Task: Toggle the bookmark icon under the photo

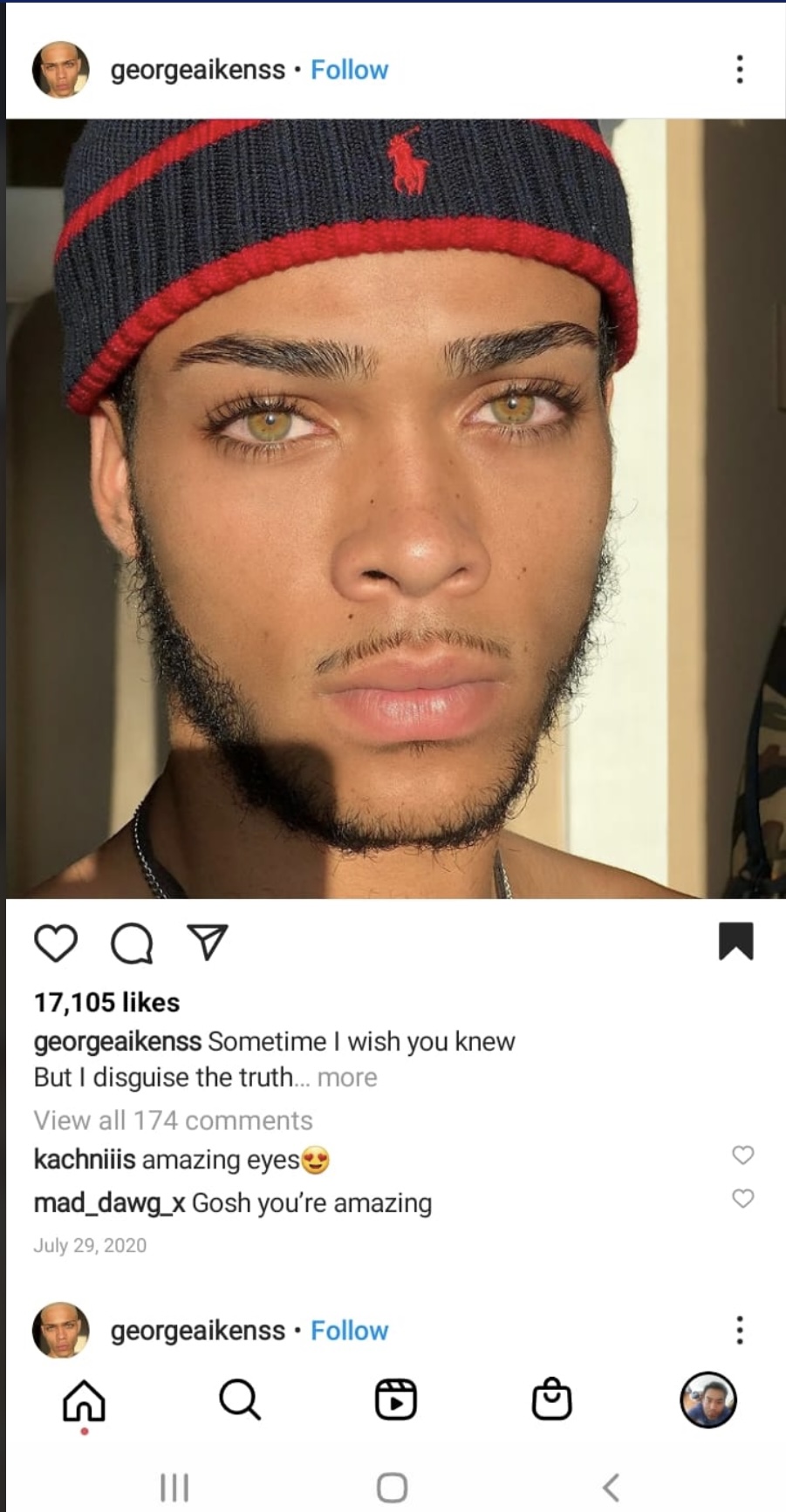Action: tap(735, 942)
